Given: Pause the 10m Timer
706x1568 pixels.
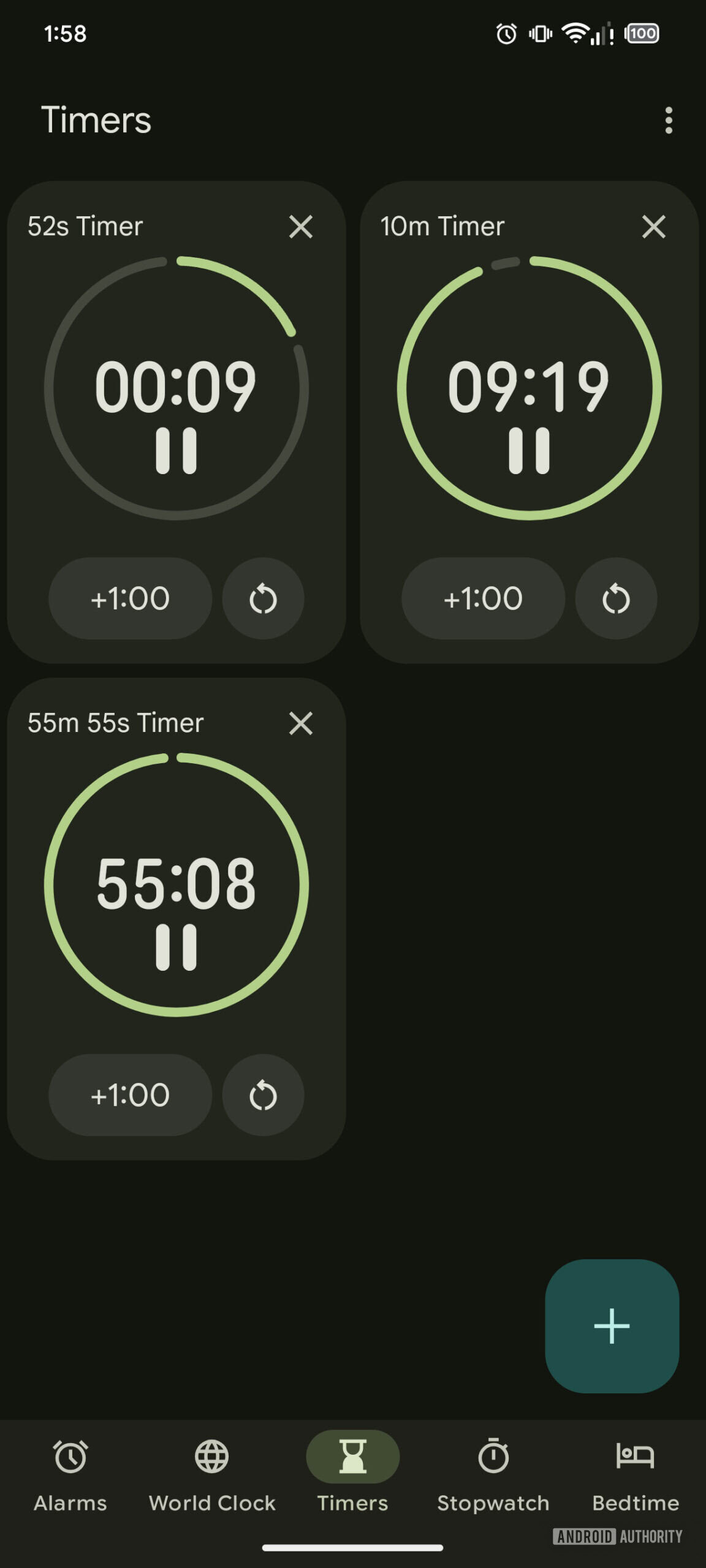Looking at the screenshot, I should point(529,451).
